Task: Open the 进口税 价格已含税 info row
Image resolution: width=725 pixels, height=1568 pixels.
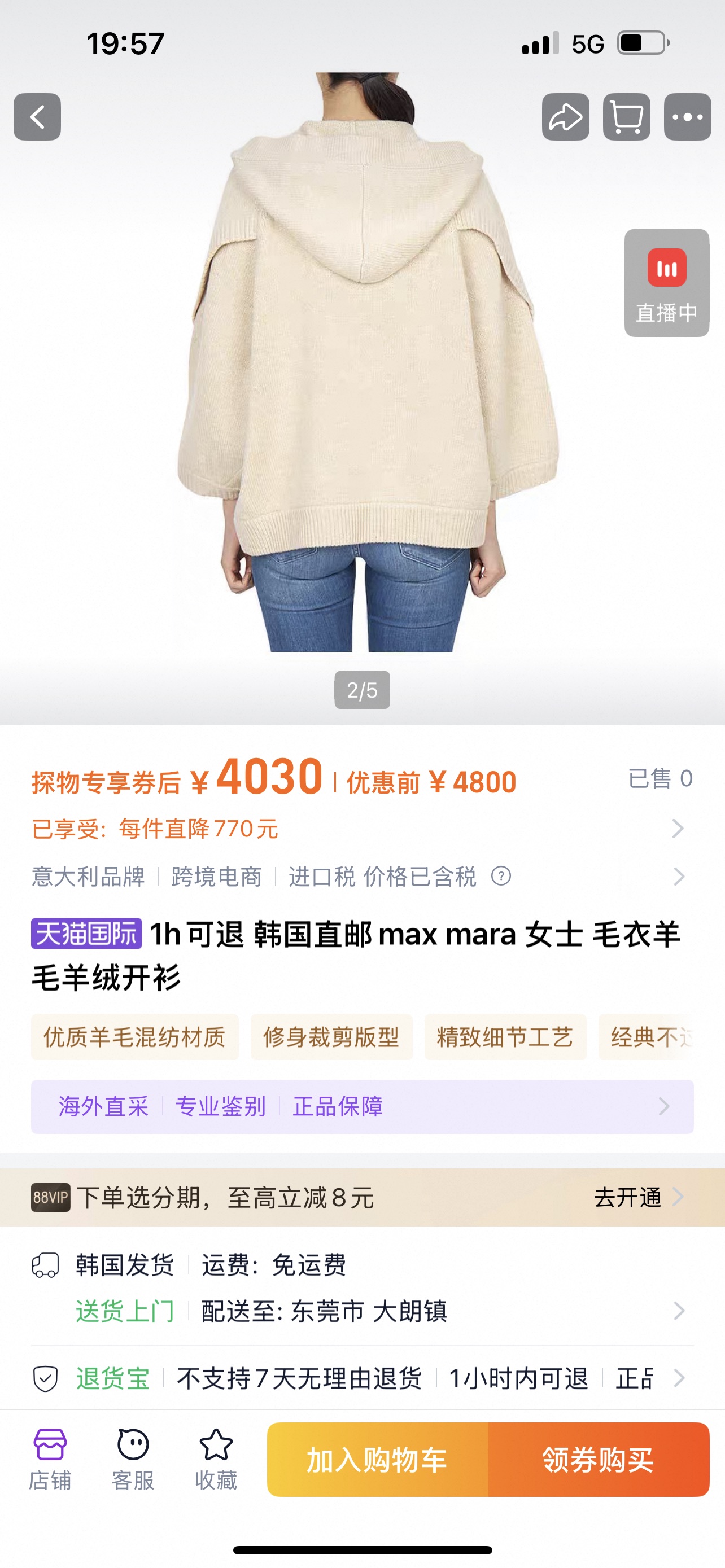Action: pos(362,877)
